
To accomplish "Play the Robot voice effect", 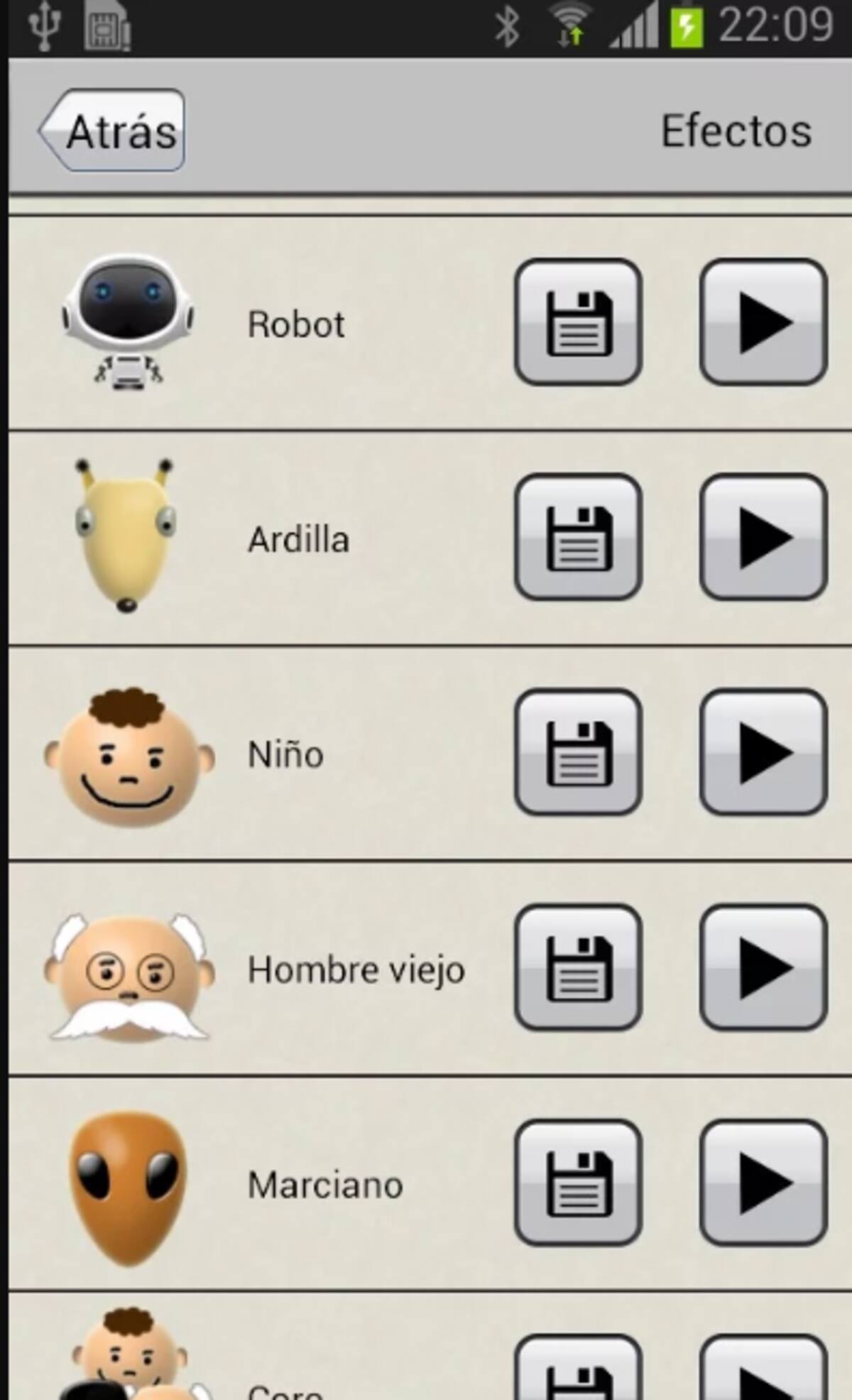I will coord(763,322).
